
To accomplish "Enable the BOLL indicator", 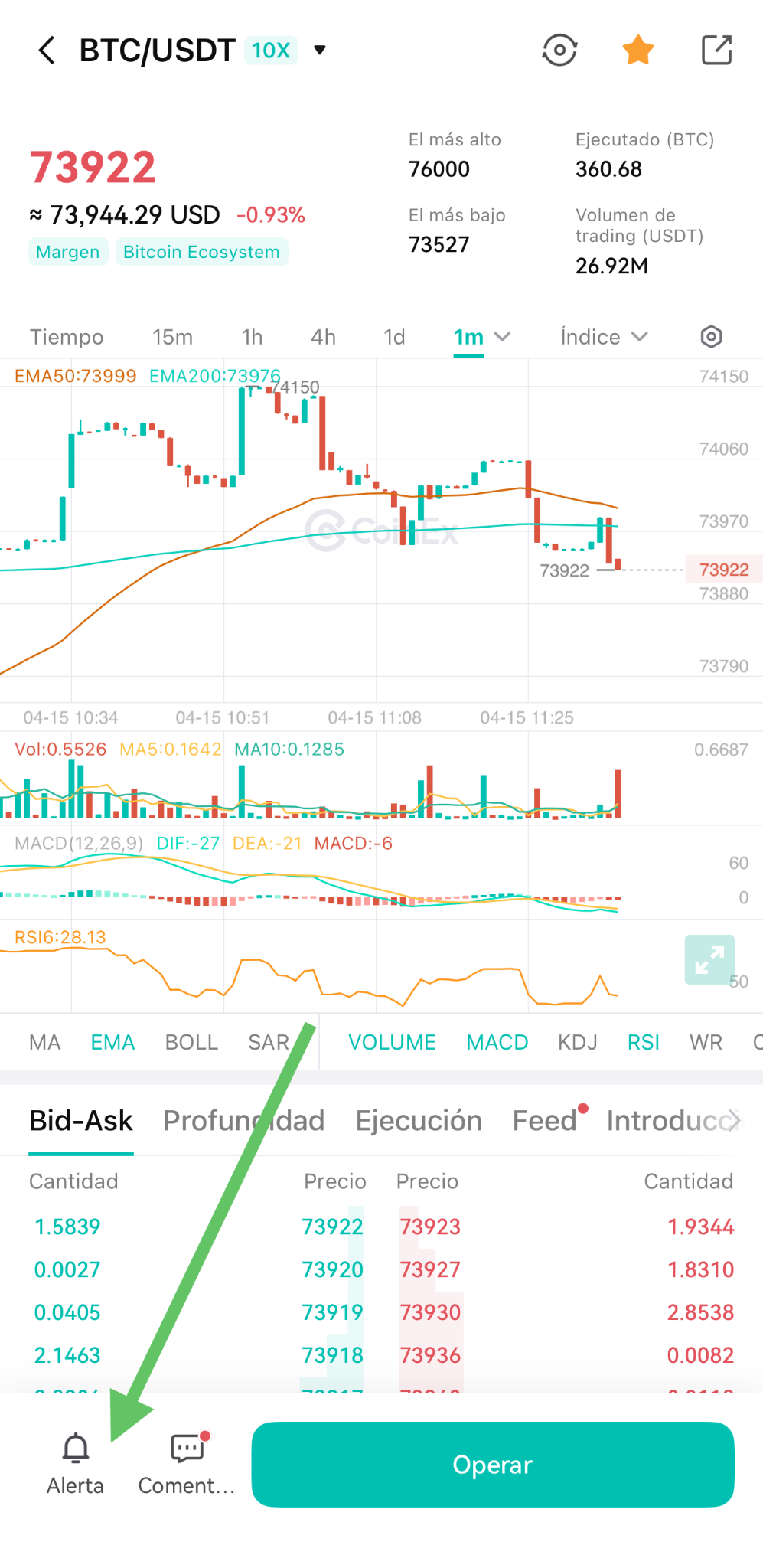I will click(x=191, y=1042).
